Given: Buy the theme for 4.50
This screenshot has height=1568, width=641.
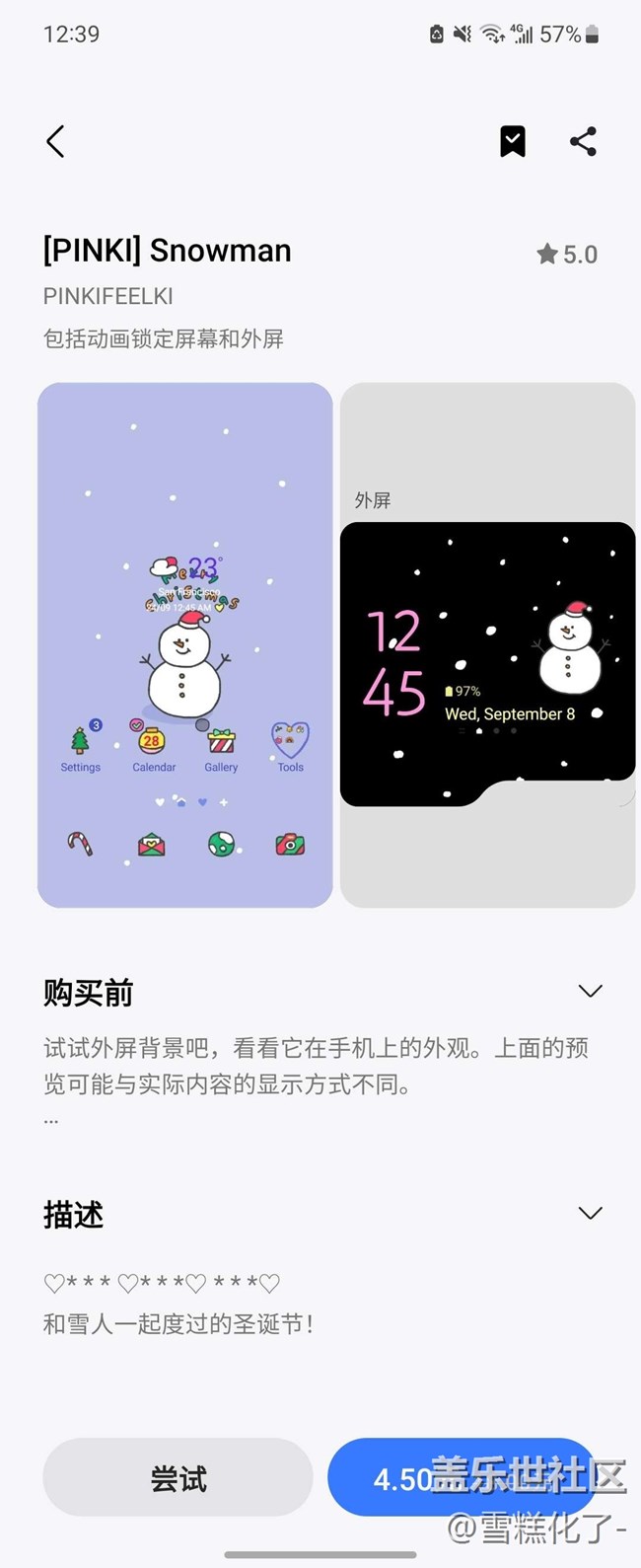Looking at the screenshot, I should click(463, 1477).
